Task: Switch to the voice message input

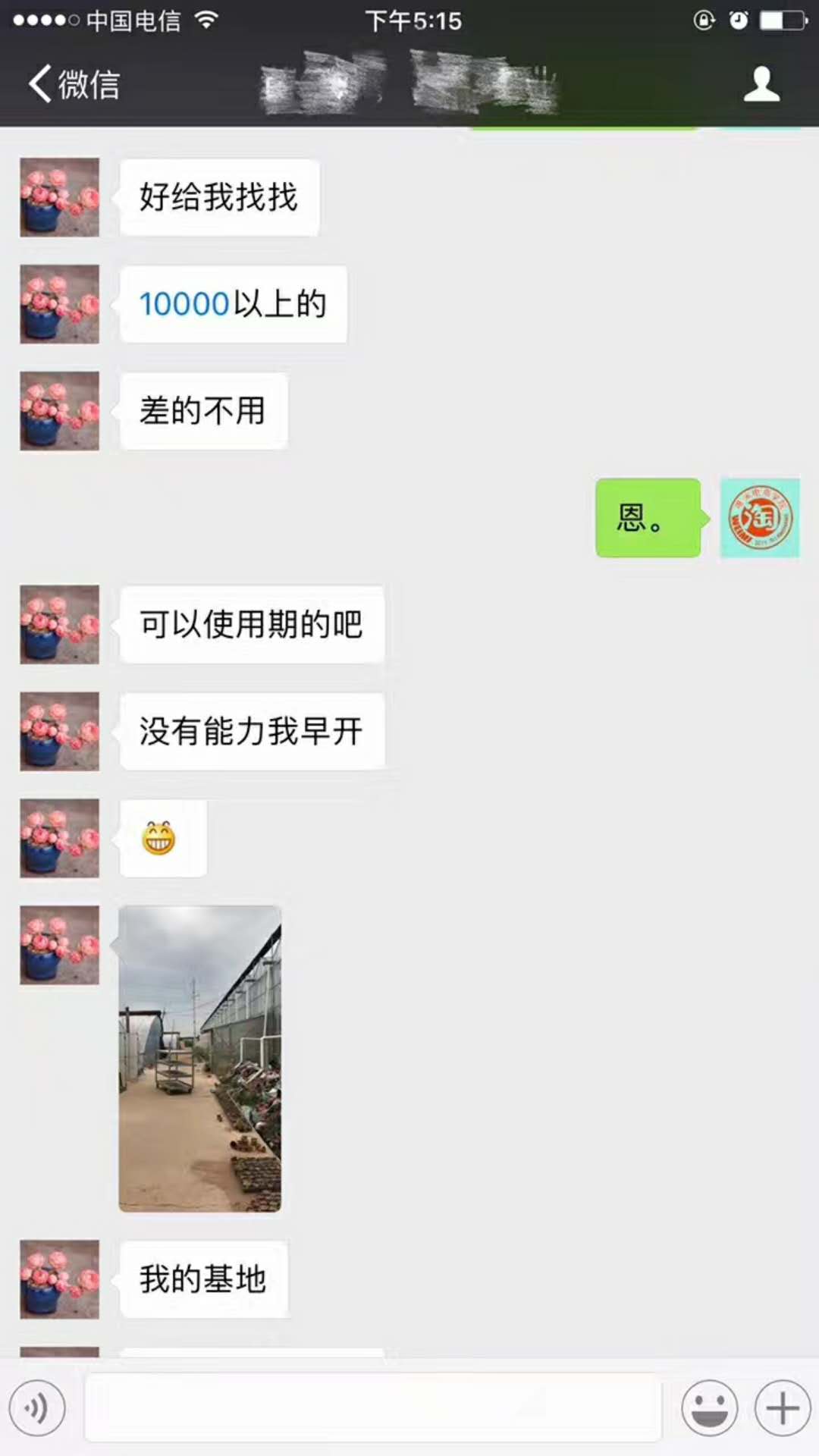Action: click(37, 1408)
